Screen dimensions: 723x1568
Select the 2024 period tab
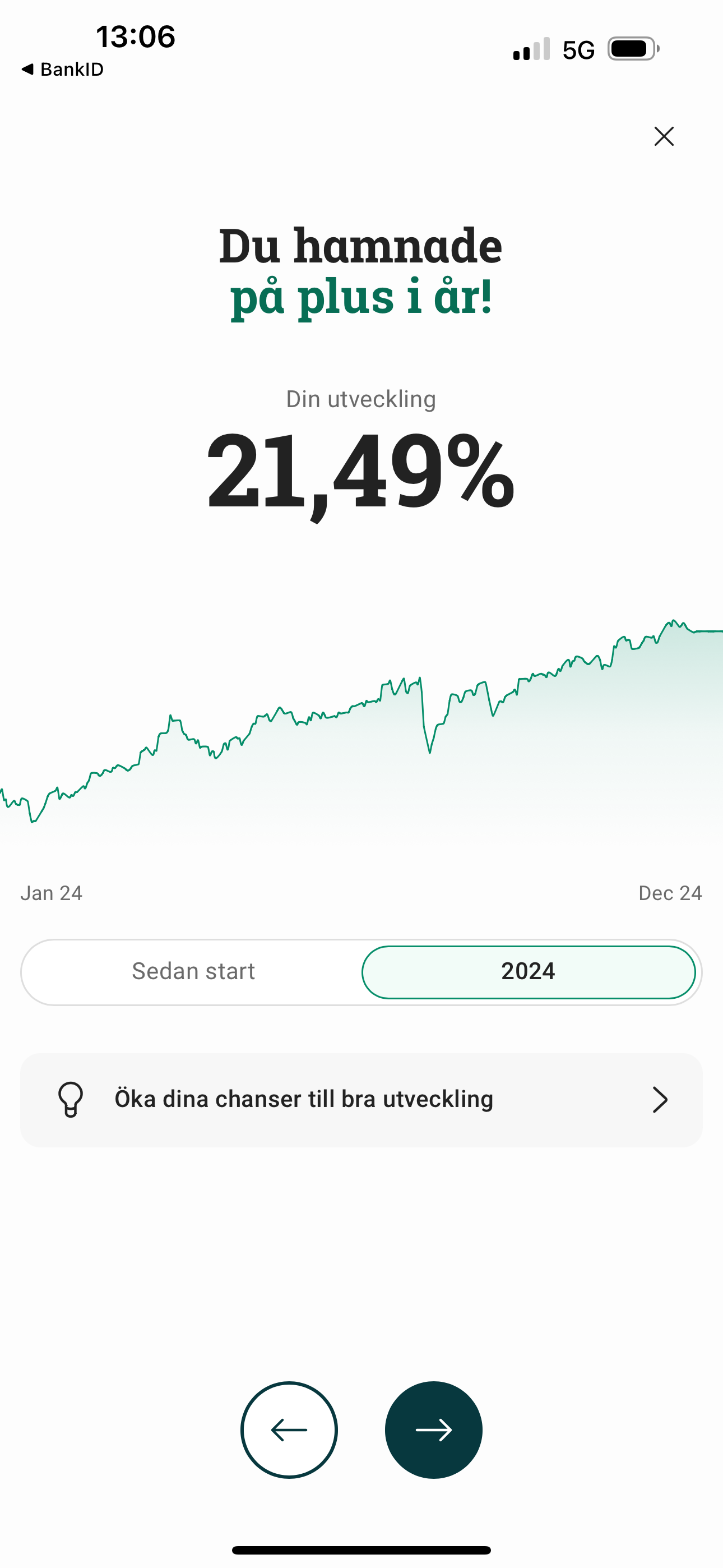(529, 971)
